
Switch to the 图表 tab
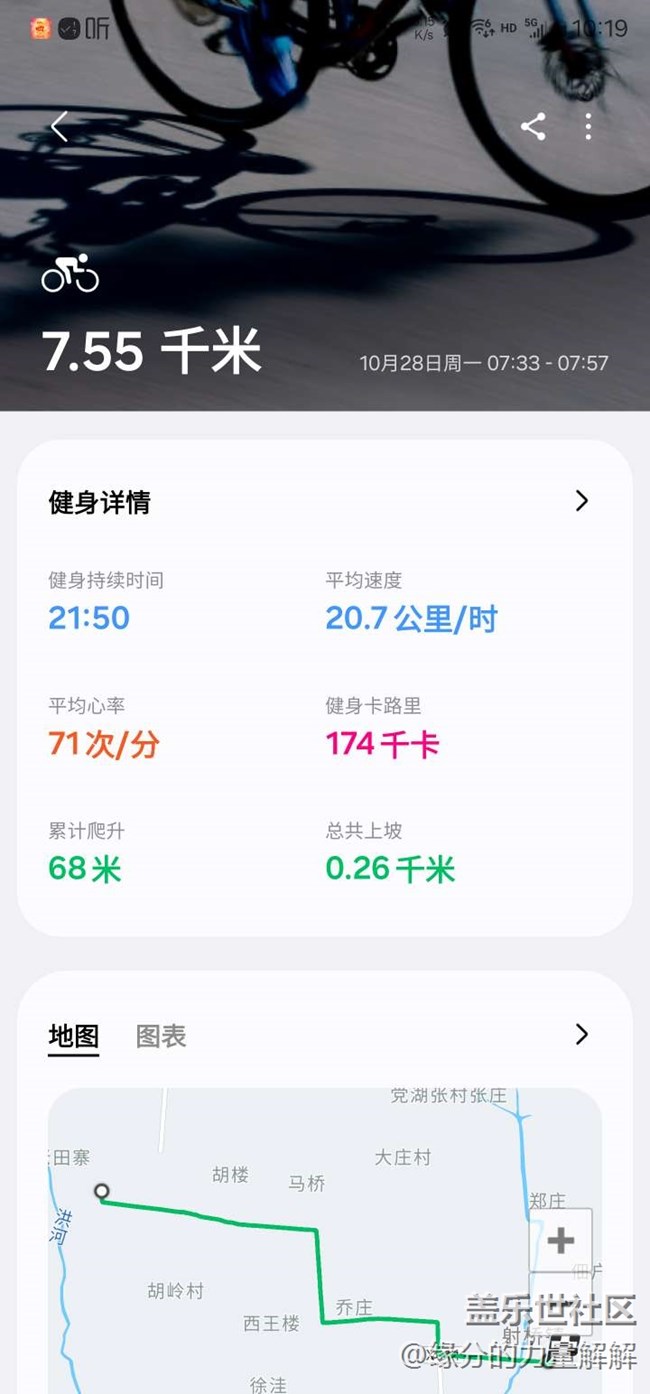161,1036
